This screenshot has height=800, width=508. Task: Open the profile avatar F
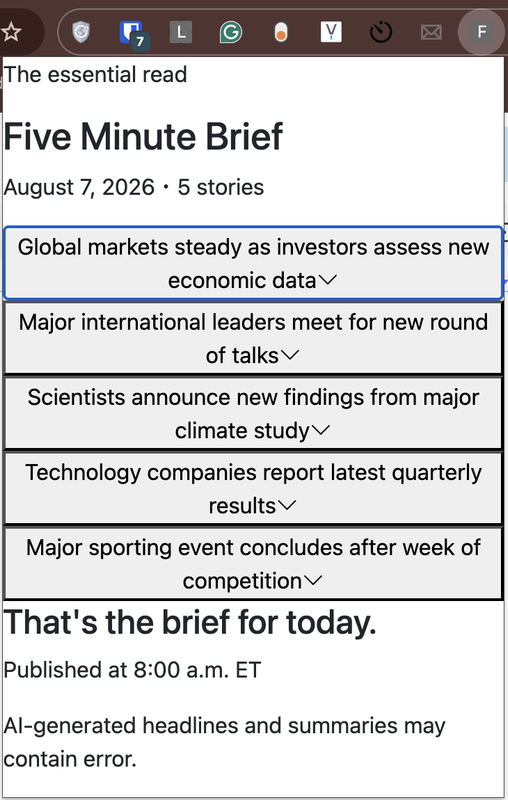pos(481,32)
